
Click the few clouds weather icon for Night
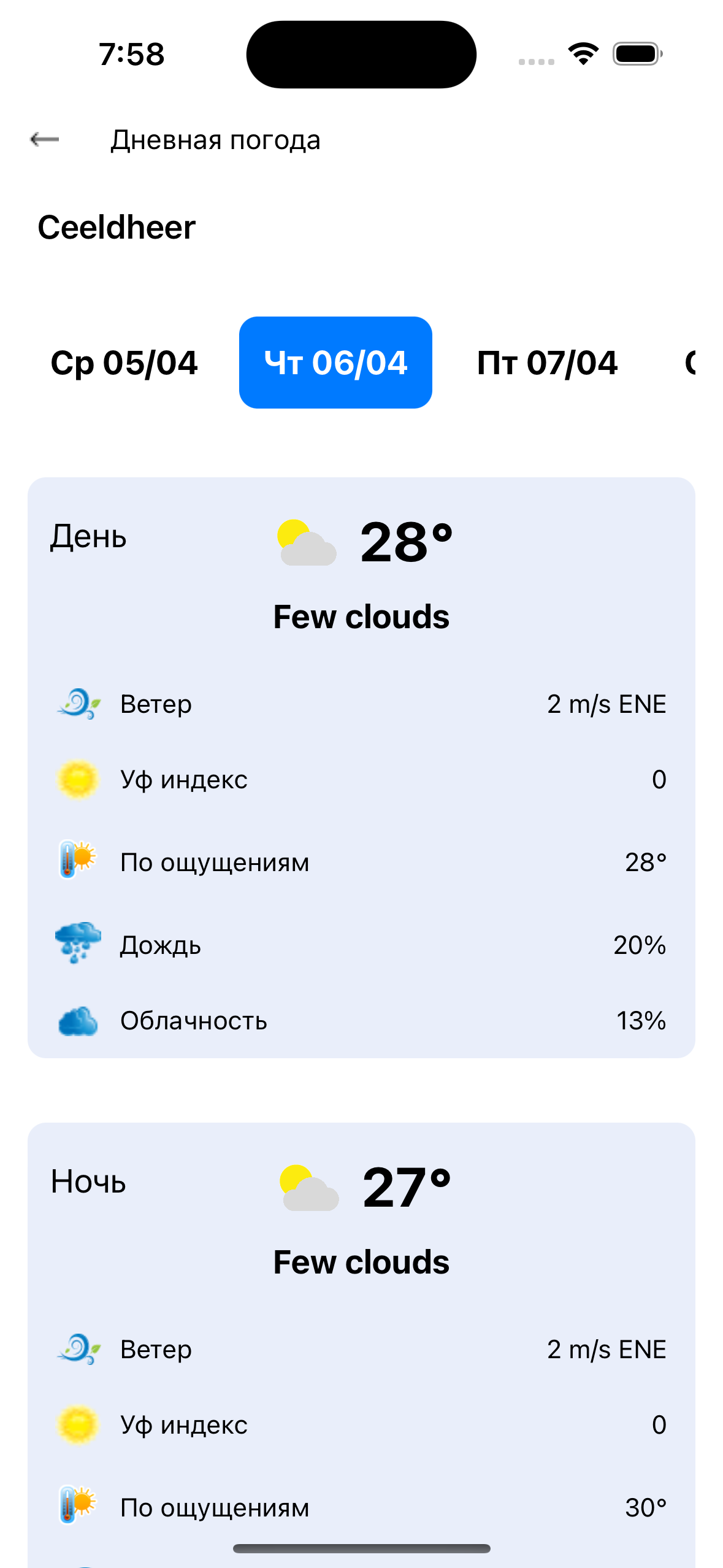coord(310,1187)
